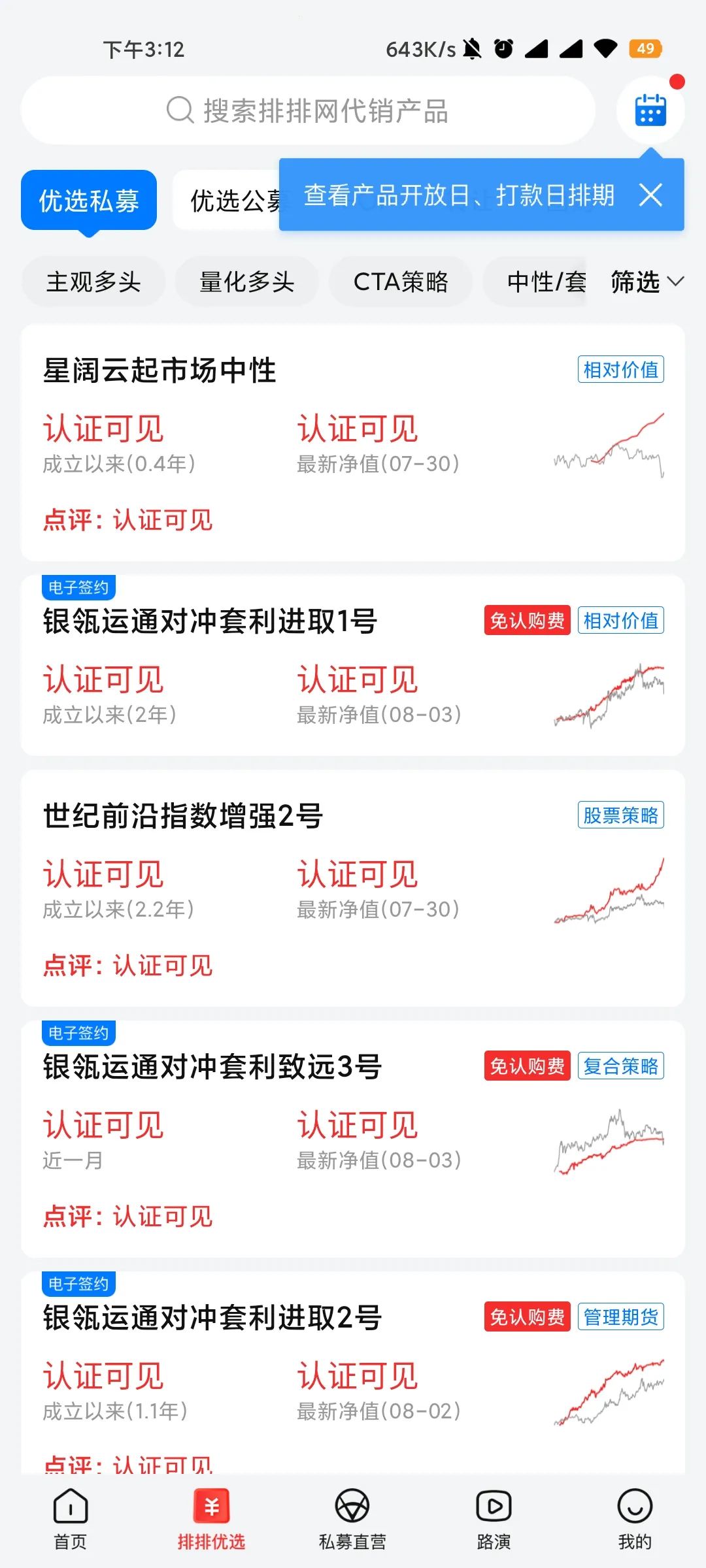Select the 量化多头 filter chip
This screenshot has height=1568, width=706.
(x=247, y=282)
